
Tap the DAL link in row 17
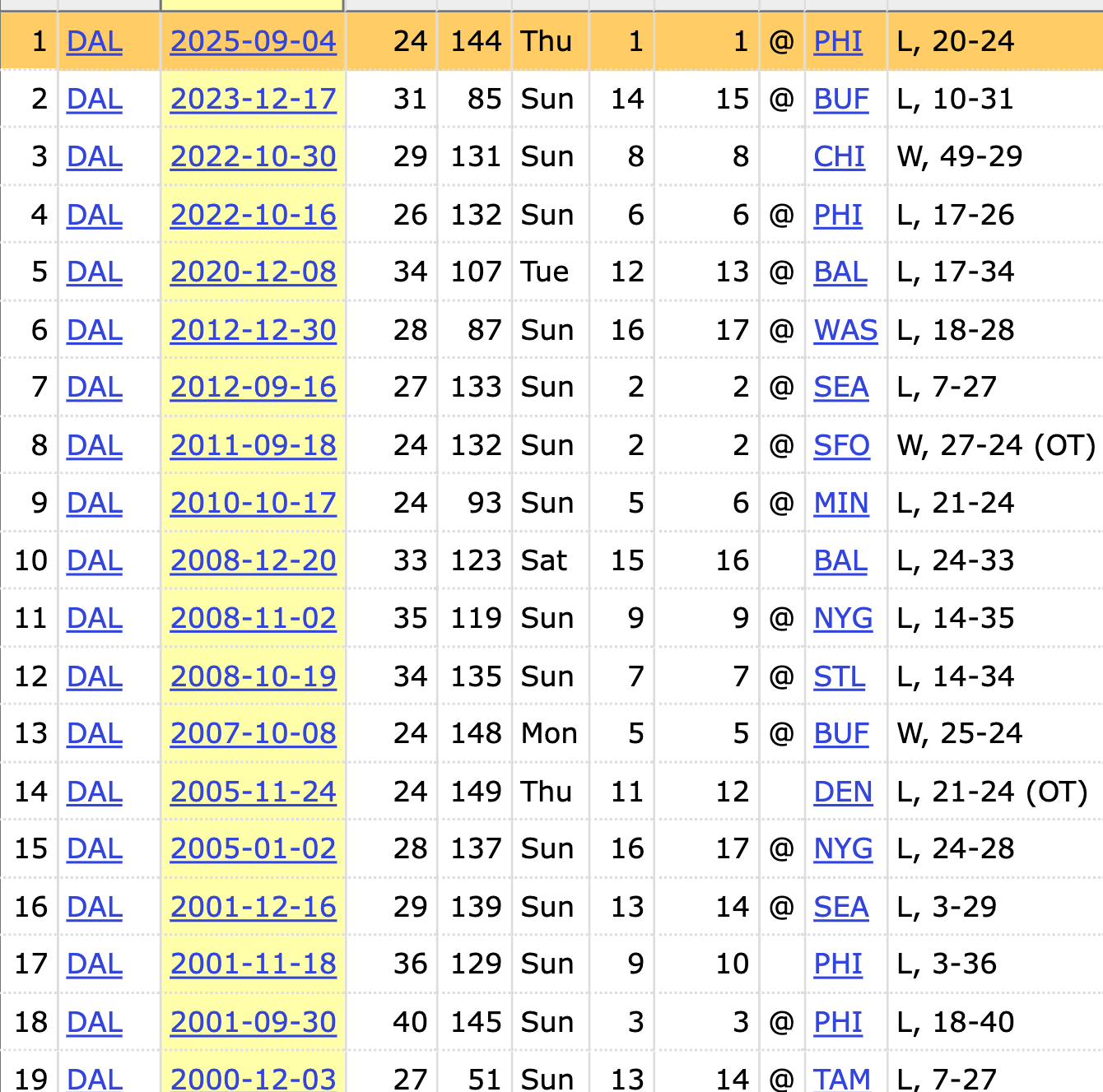click(x=94, y=964)
